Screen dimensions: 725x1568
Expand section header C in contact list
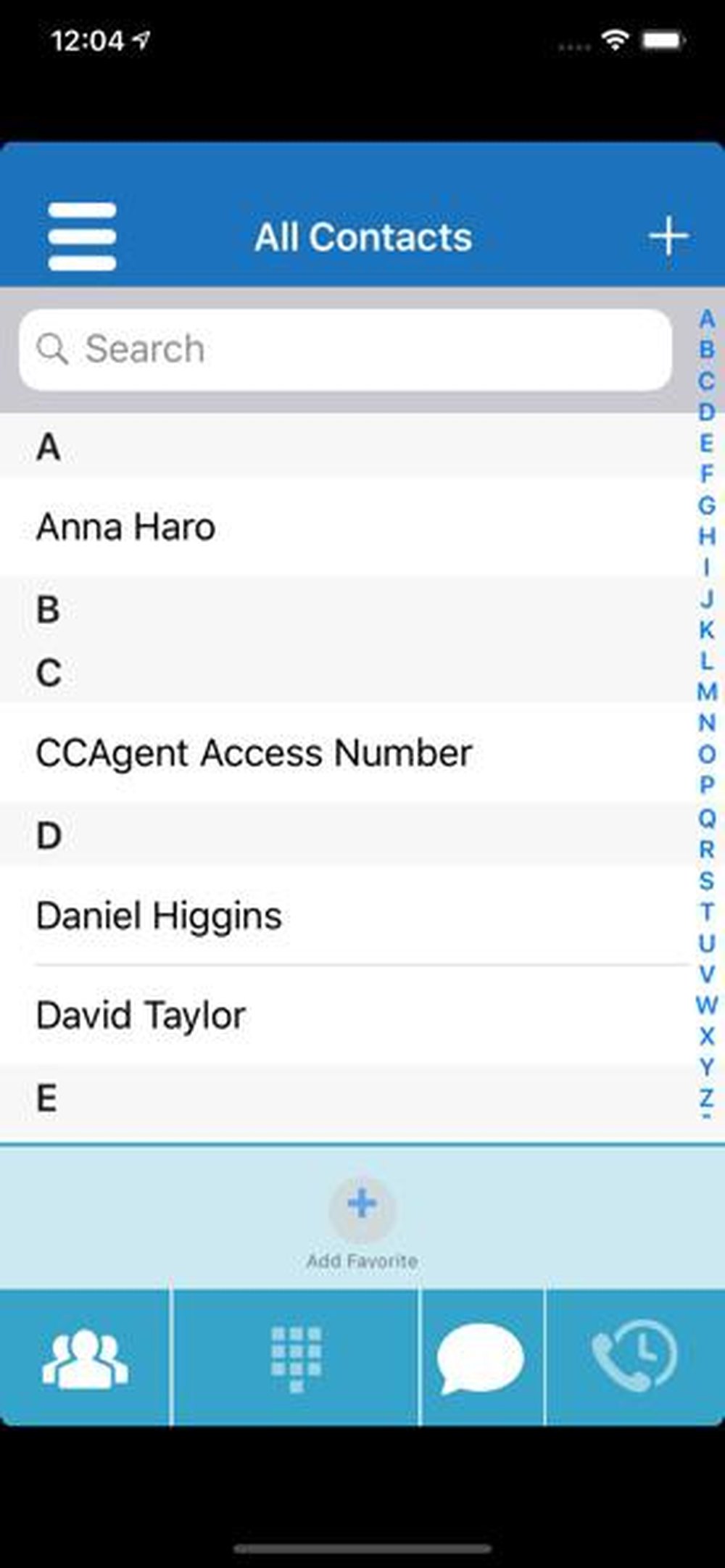tap(48, 673)
